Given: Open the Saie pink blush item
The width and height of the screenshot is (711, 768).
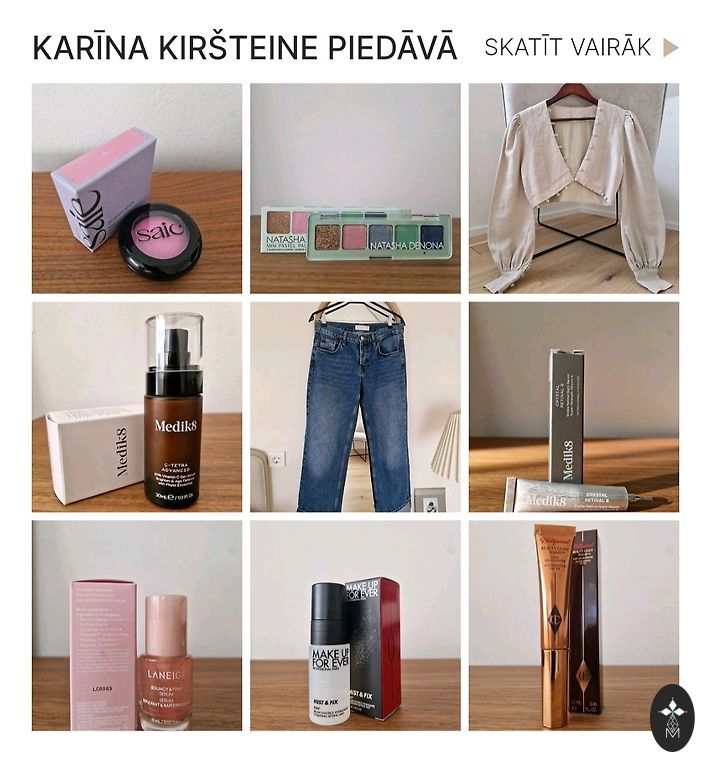Looking at the screenshot, I should pyautogui.click(x=137, y=188).
